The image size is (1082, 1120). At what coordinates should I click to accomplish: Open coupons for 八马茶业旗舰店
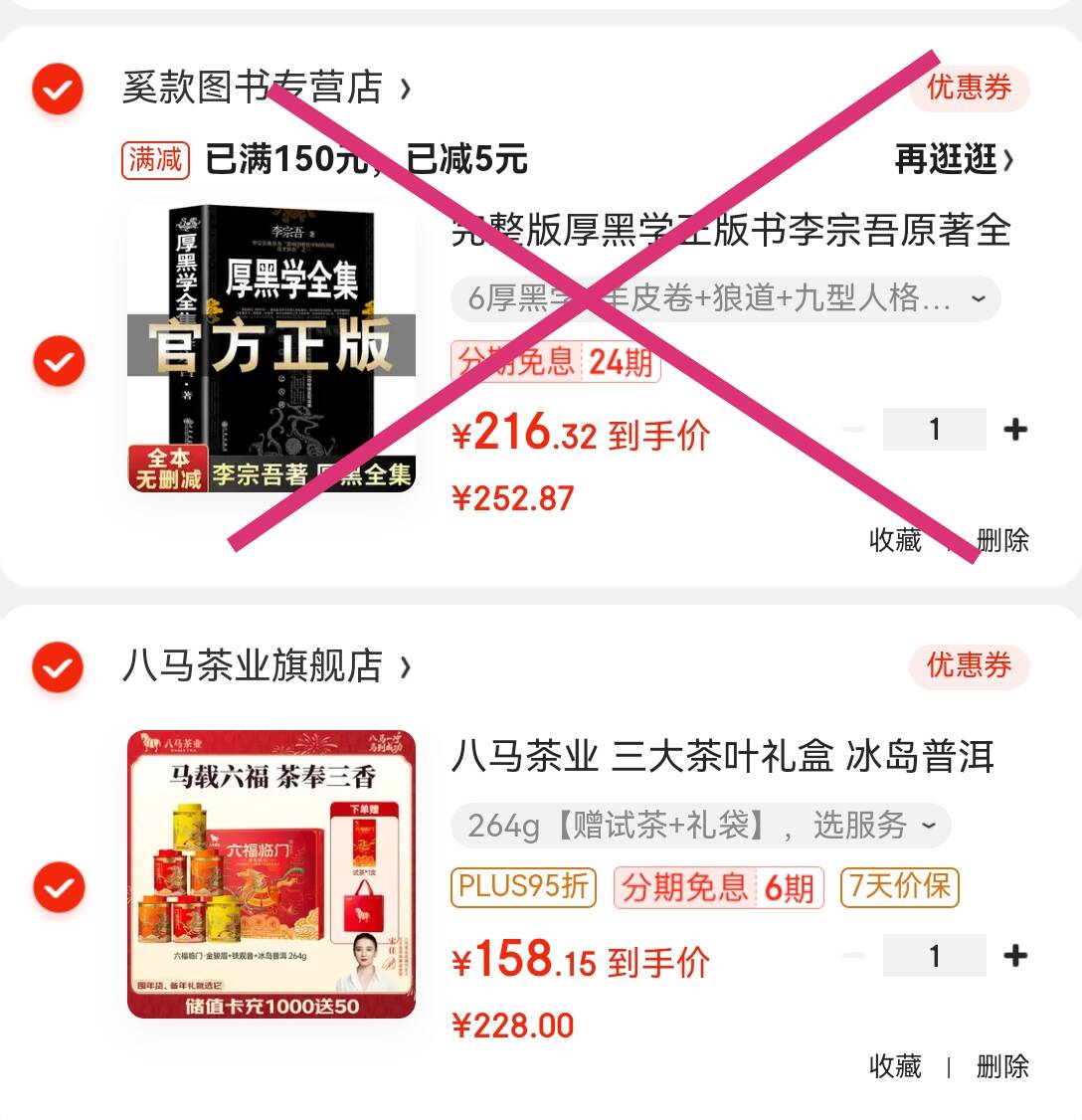[969, 665]
